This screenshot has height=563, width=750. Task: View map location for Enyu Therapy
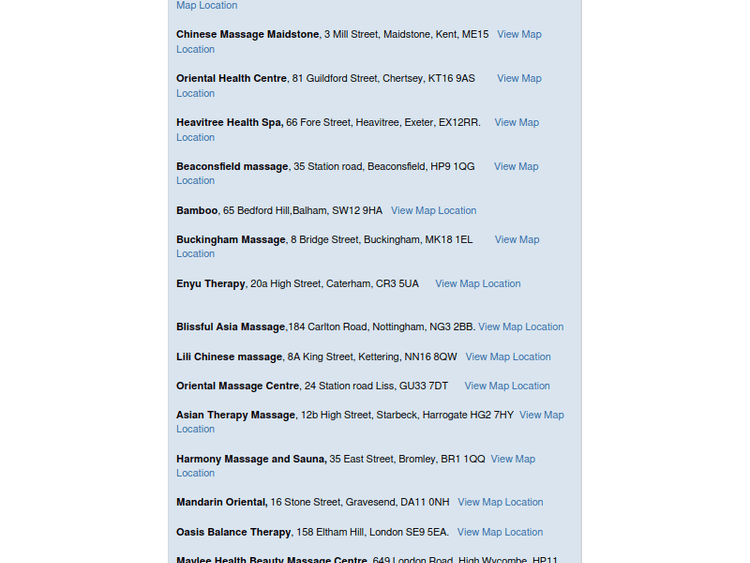477,284
